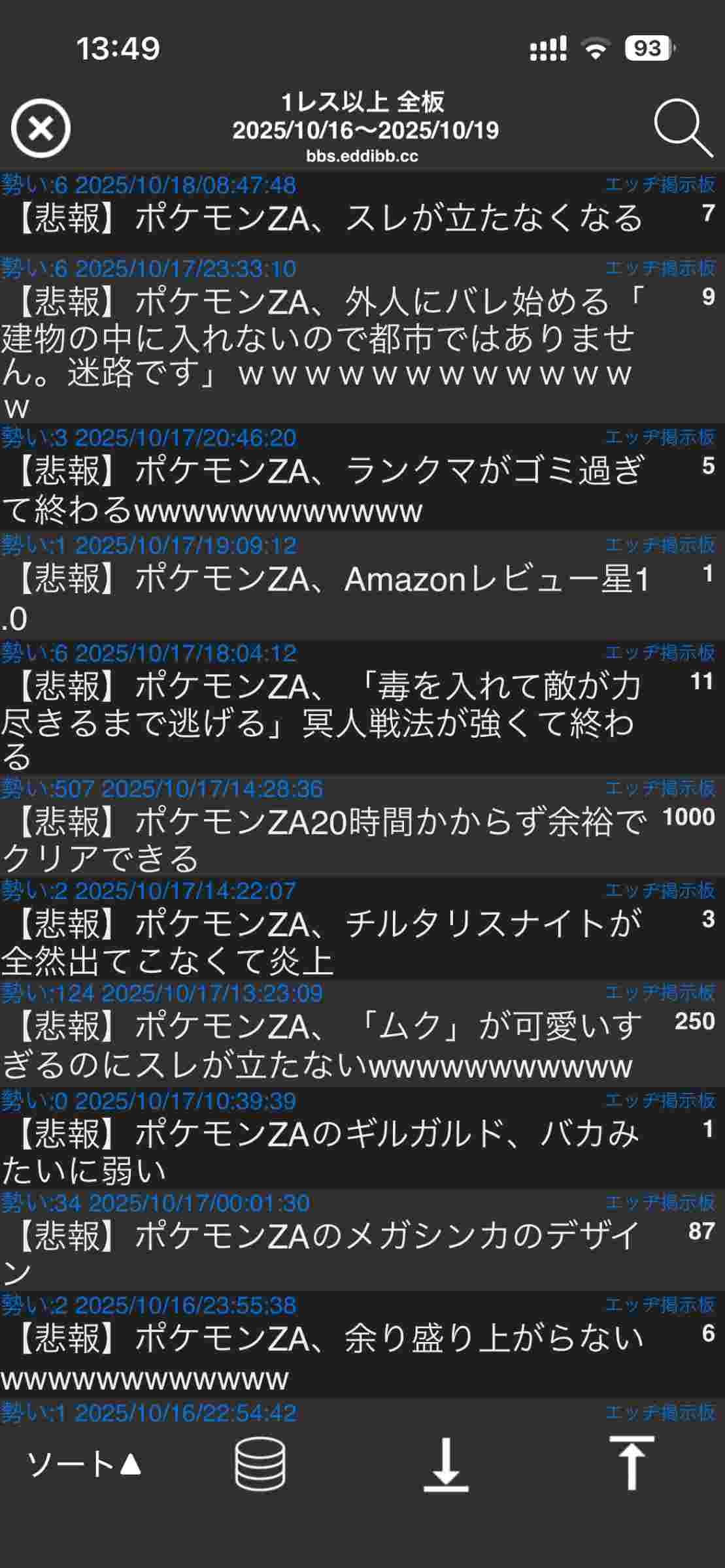725x1568 pixels.
Task: Jump to the top of the list
Action: (631, 1464)
